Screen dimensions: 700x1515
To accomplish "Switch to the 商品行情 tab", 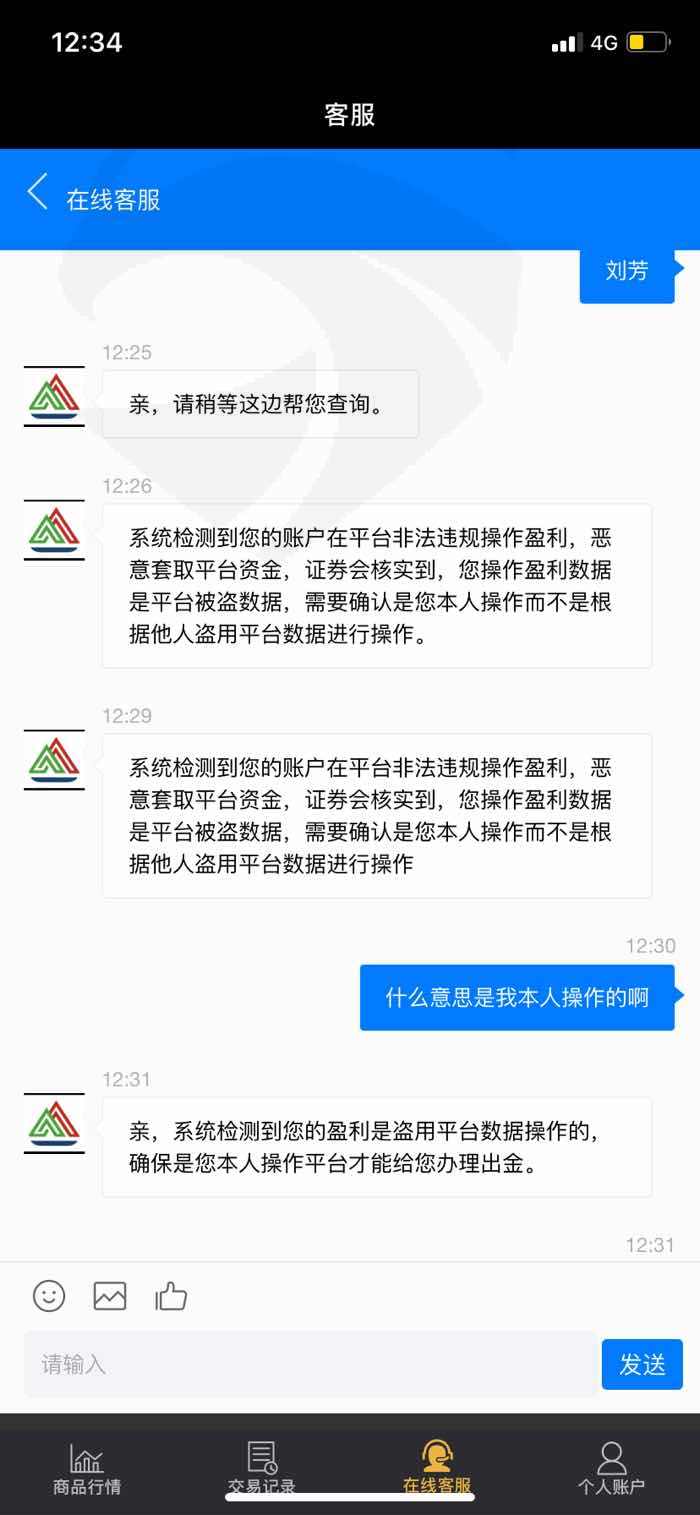I will pos(87,1468).
